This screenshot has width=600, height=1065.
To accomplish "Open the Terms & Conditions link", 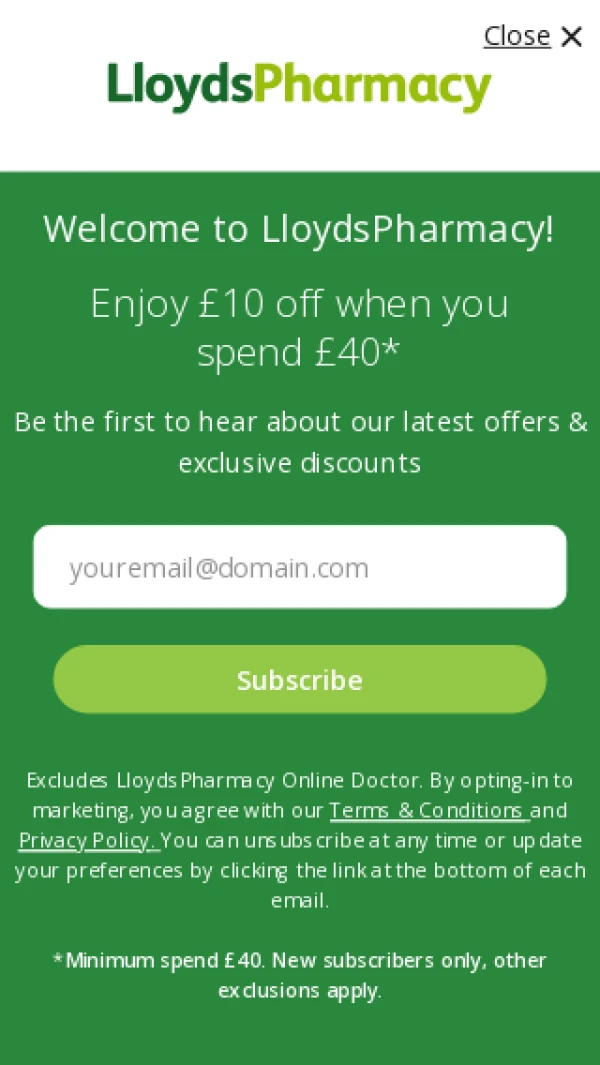I will [426, 810].
